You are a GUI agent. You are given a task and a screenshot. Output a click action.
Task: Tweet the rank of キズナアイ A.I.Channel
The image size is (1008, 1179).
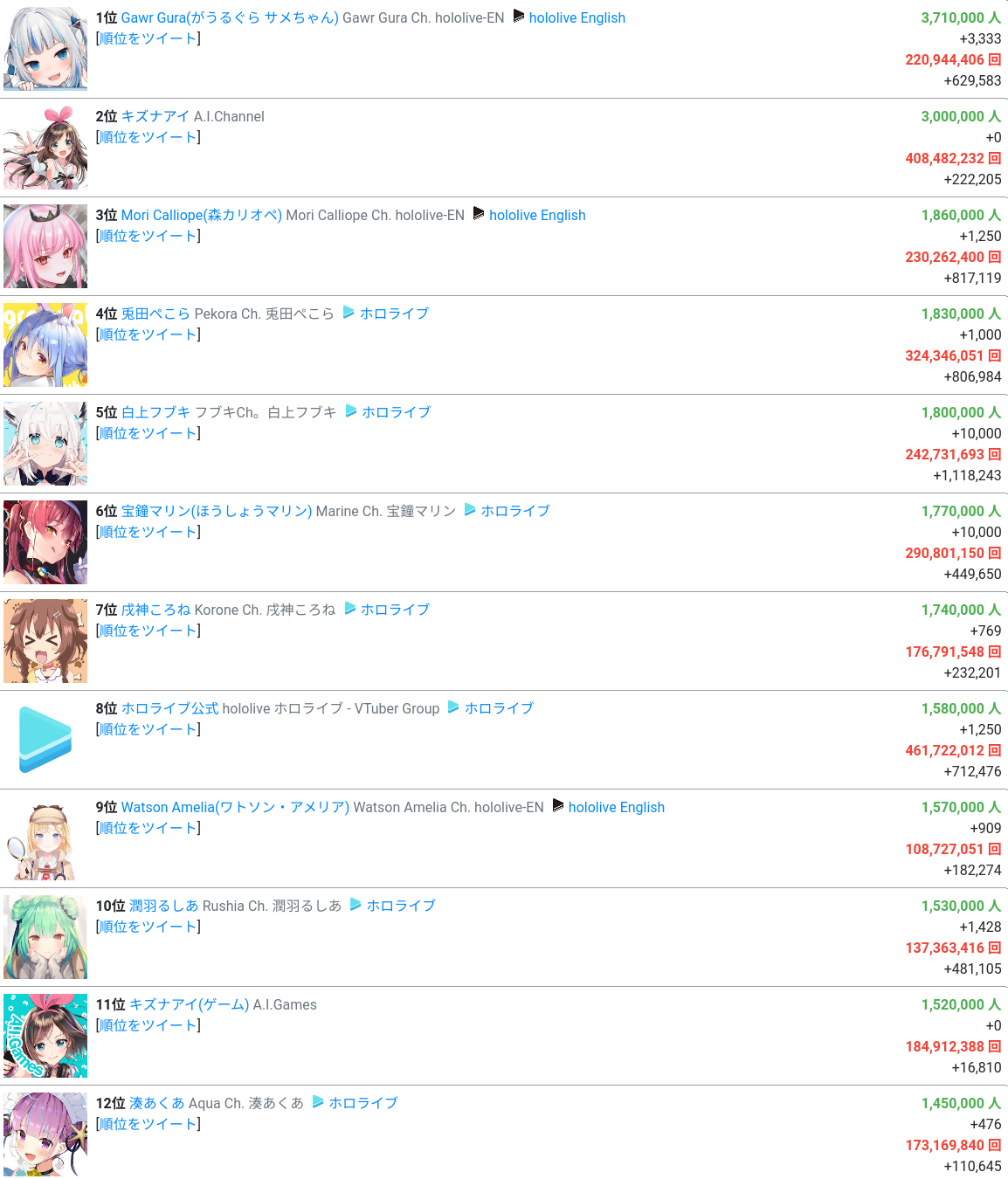148,137
